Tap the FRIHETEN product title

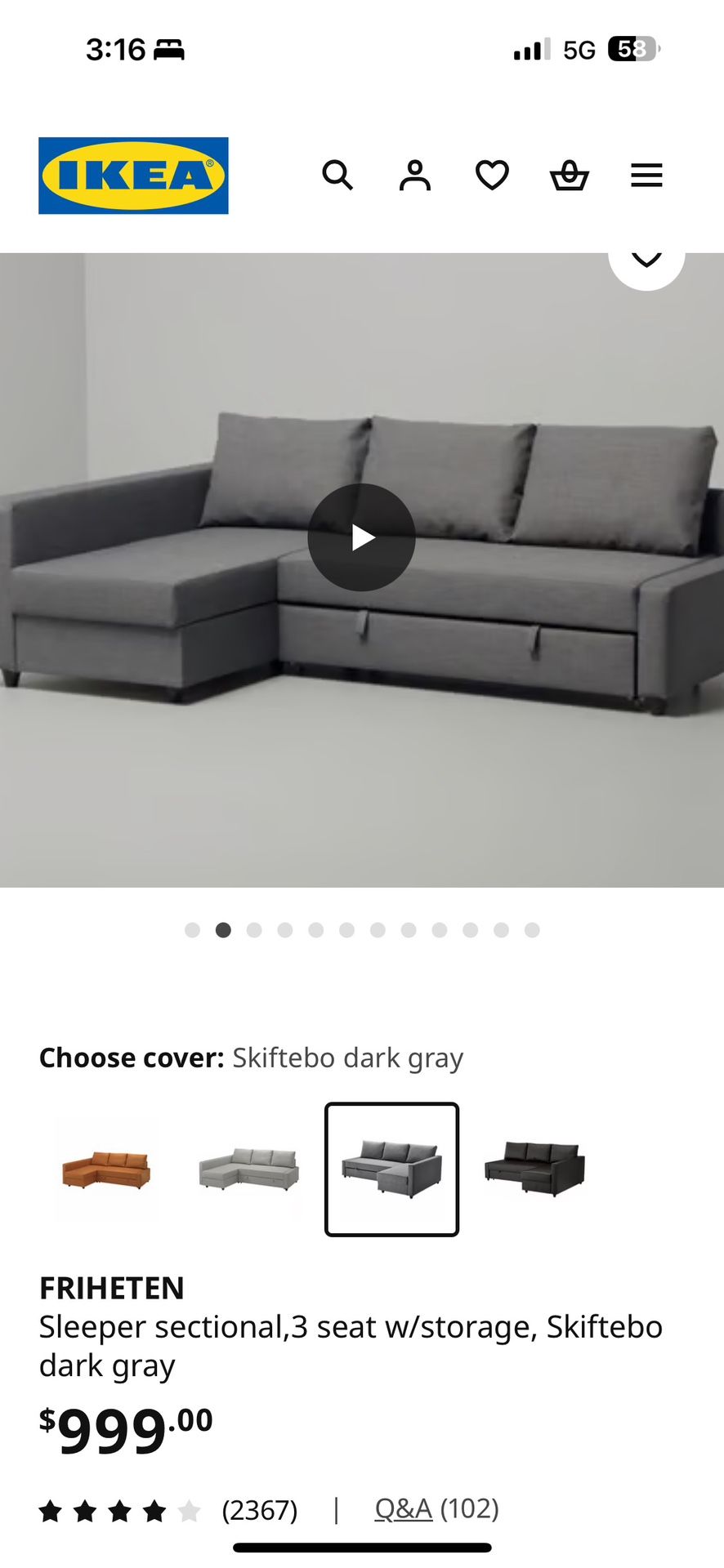pos(111,1289)
